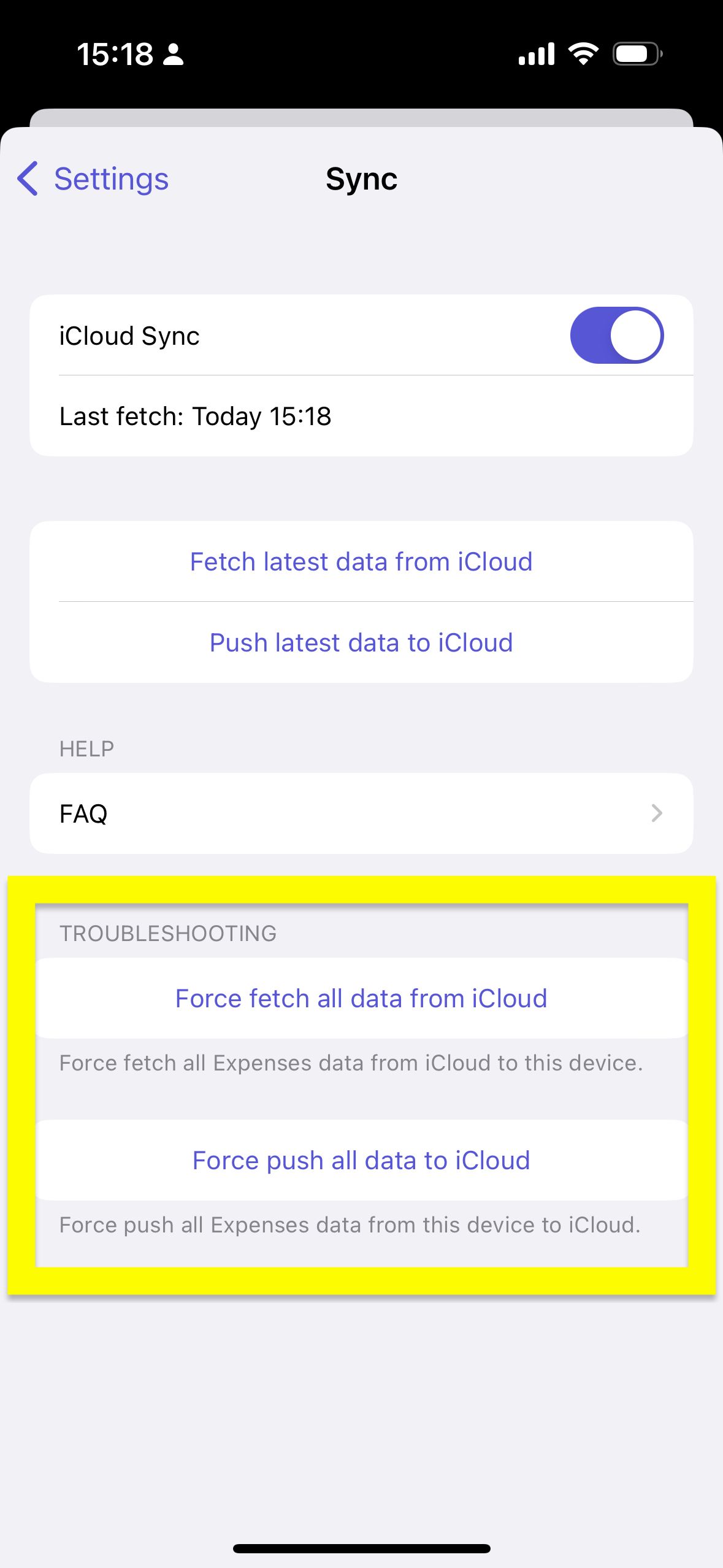Push latest data to iCloud

tap(361, 643)
